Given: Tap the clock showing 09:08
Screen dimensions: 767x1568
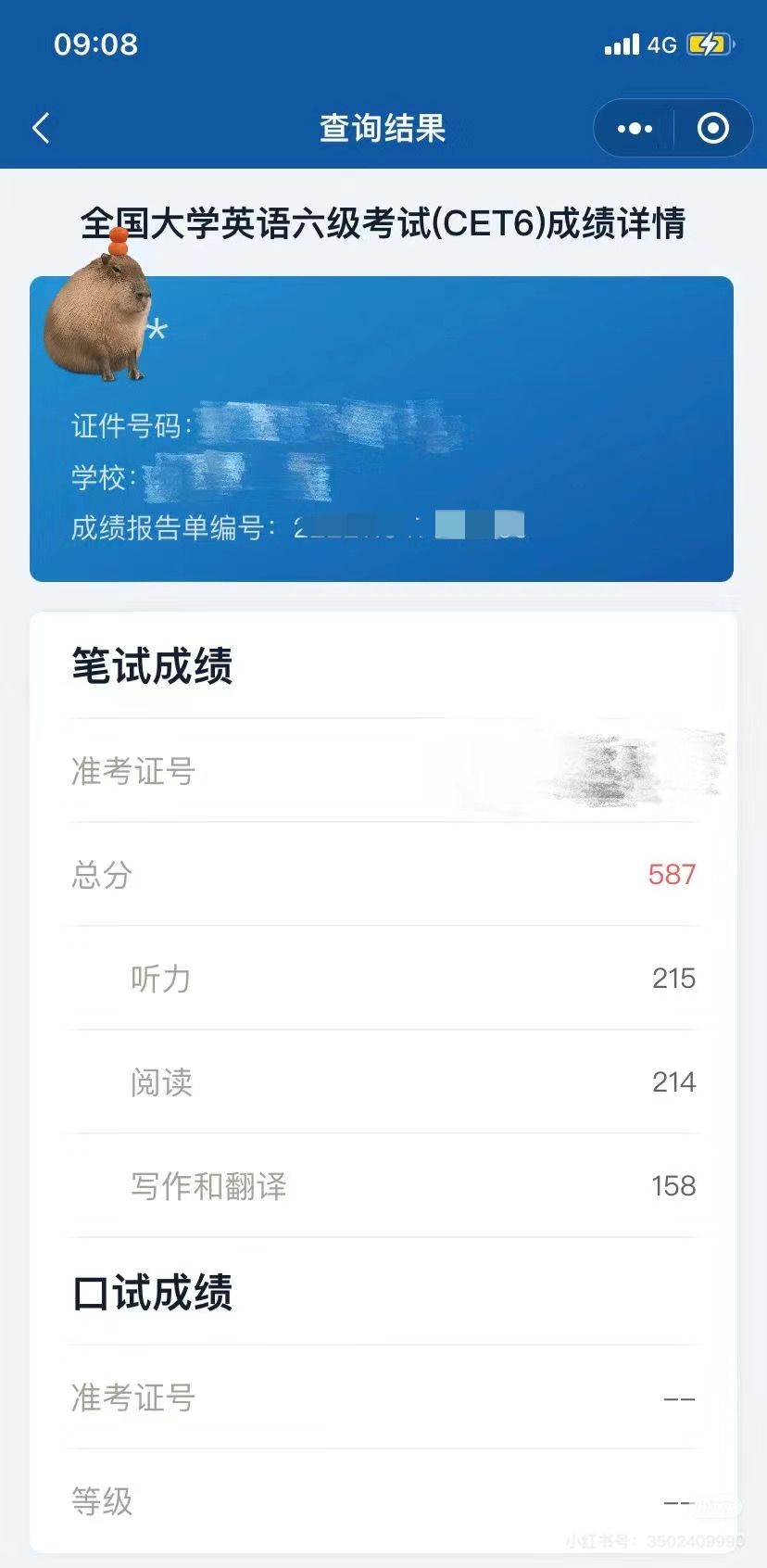Looking at the screenshot, I should 93,43.
